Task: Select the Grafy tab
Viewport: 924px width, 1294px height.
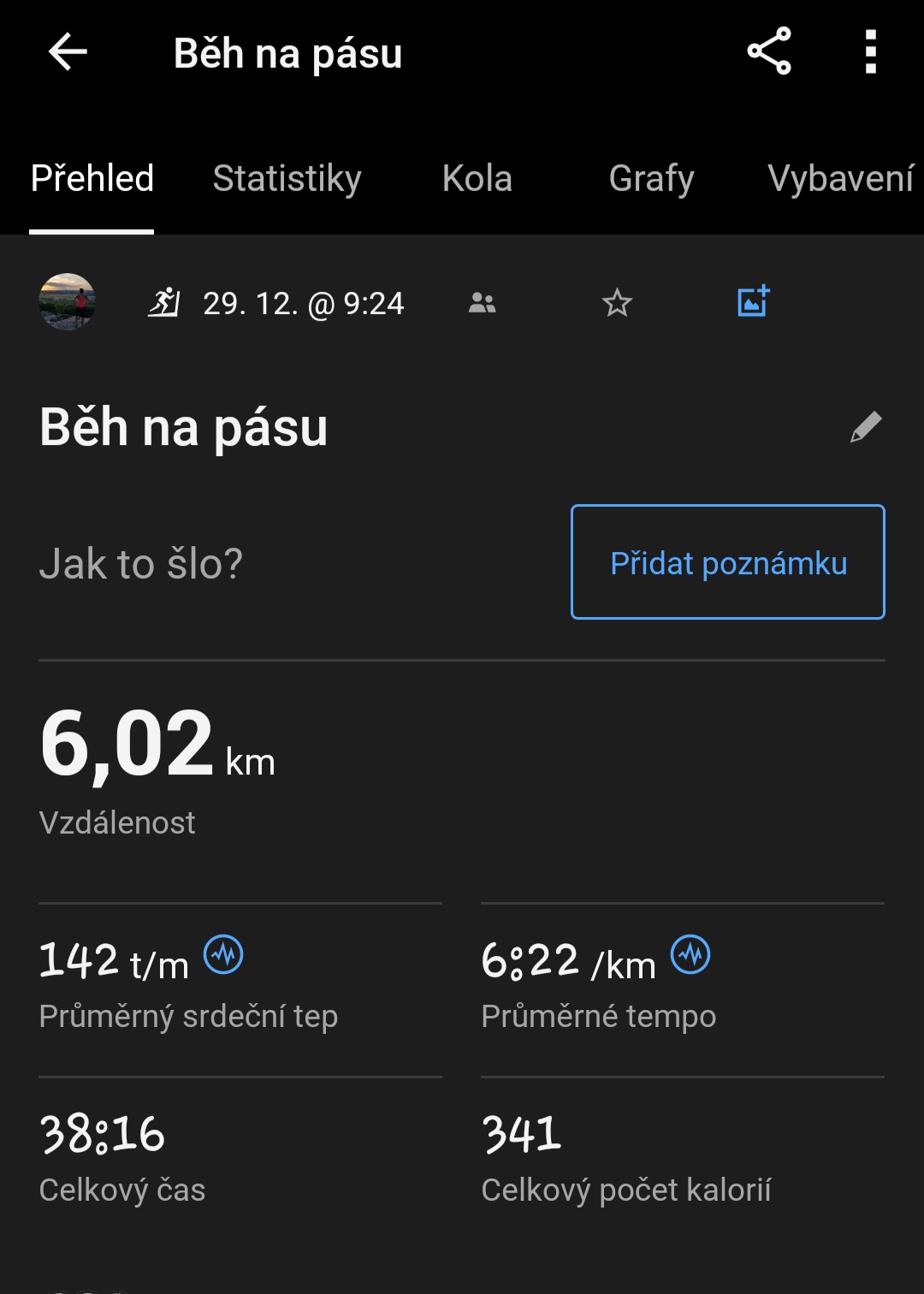Action: click(x=651, y=179)
